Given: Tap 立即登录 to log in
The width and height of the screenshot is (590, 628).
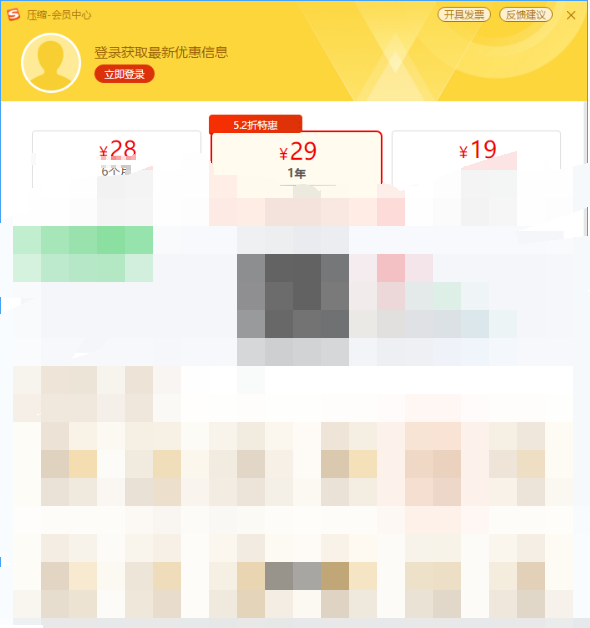Looking at the screenshot, I should point(124,74).
